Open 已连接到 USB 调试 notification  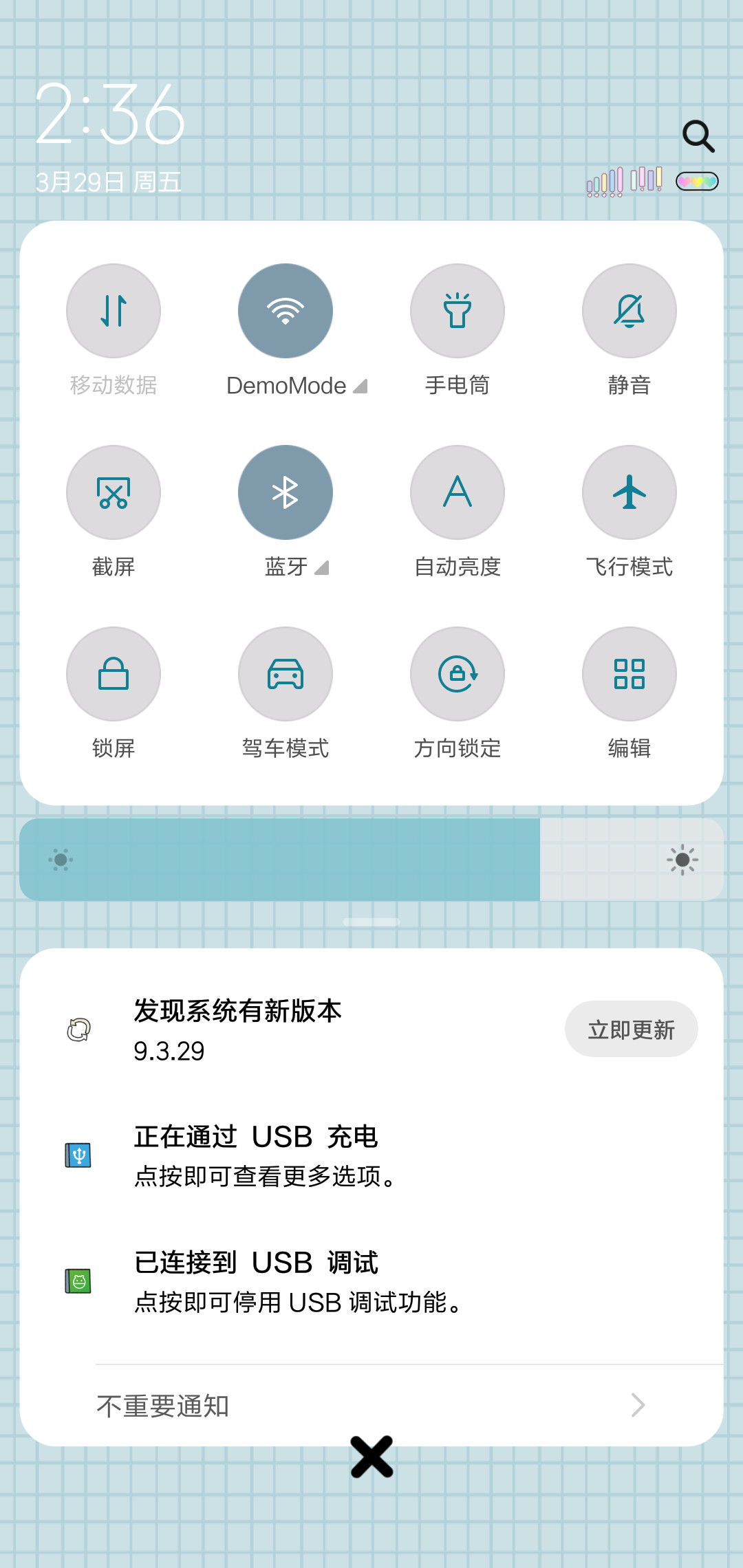(x=371, y=1281)
